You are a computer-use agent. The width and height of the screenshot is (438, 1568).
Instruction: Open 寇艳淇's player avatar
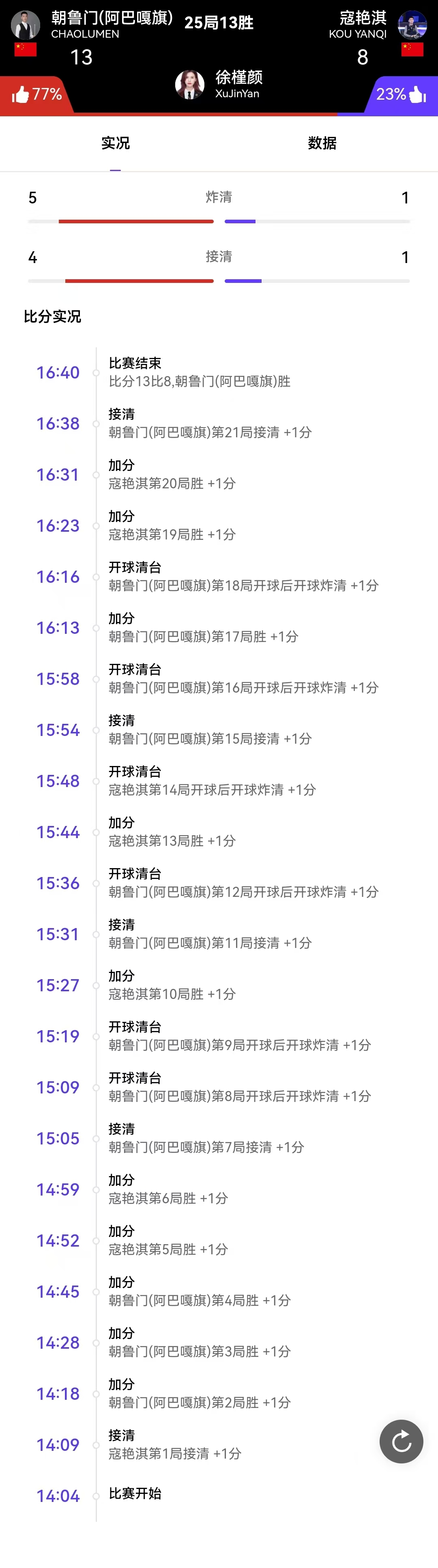click(x=412, y=24)
